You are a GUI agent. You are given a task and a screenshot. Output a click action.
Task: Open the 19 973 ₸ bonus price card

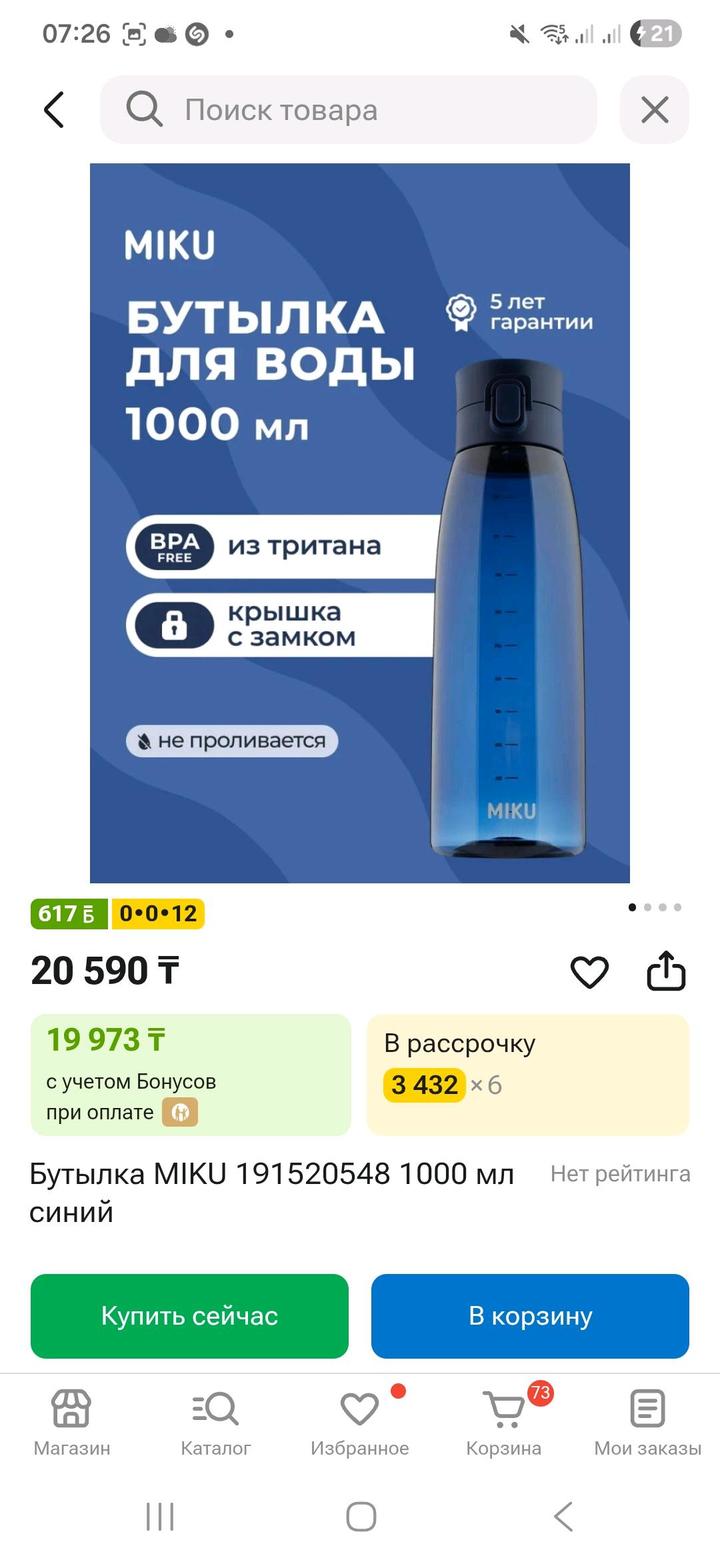click(190, 1074)
